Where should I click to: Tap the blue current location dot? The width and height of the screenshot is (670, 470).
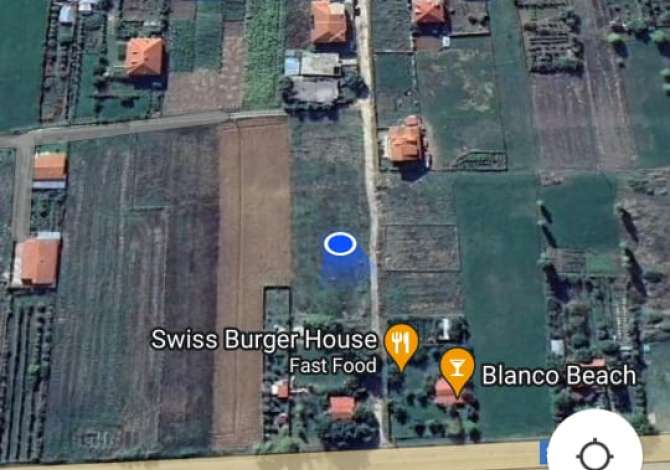coord(341,243)
